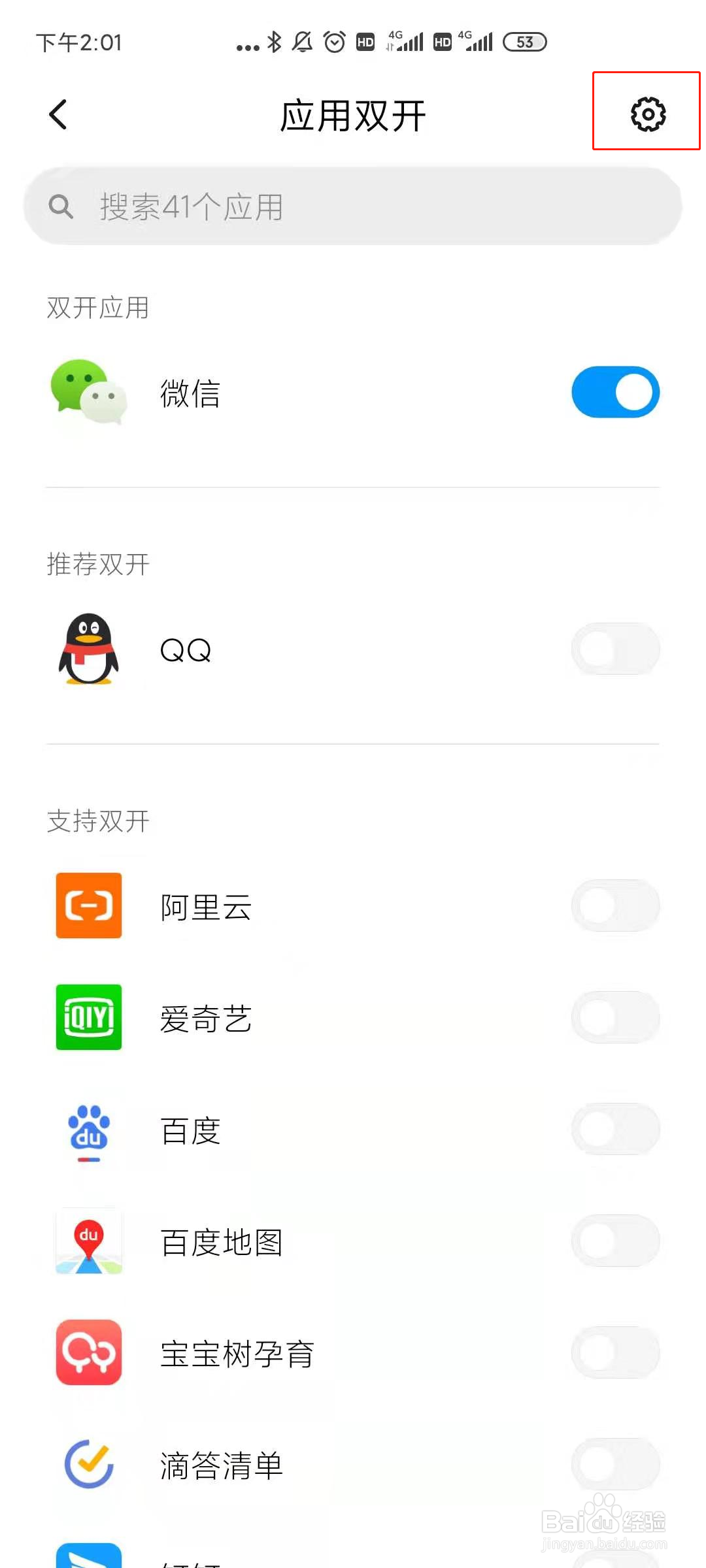Image resolution: width=706 pixels, height=1568 pixels.
Task: Tap the back arrow to exit
Action: click(58, 114)
